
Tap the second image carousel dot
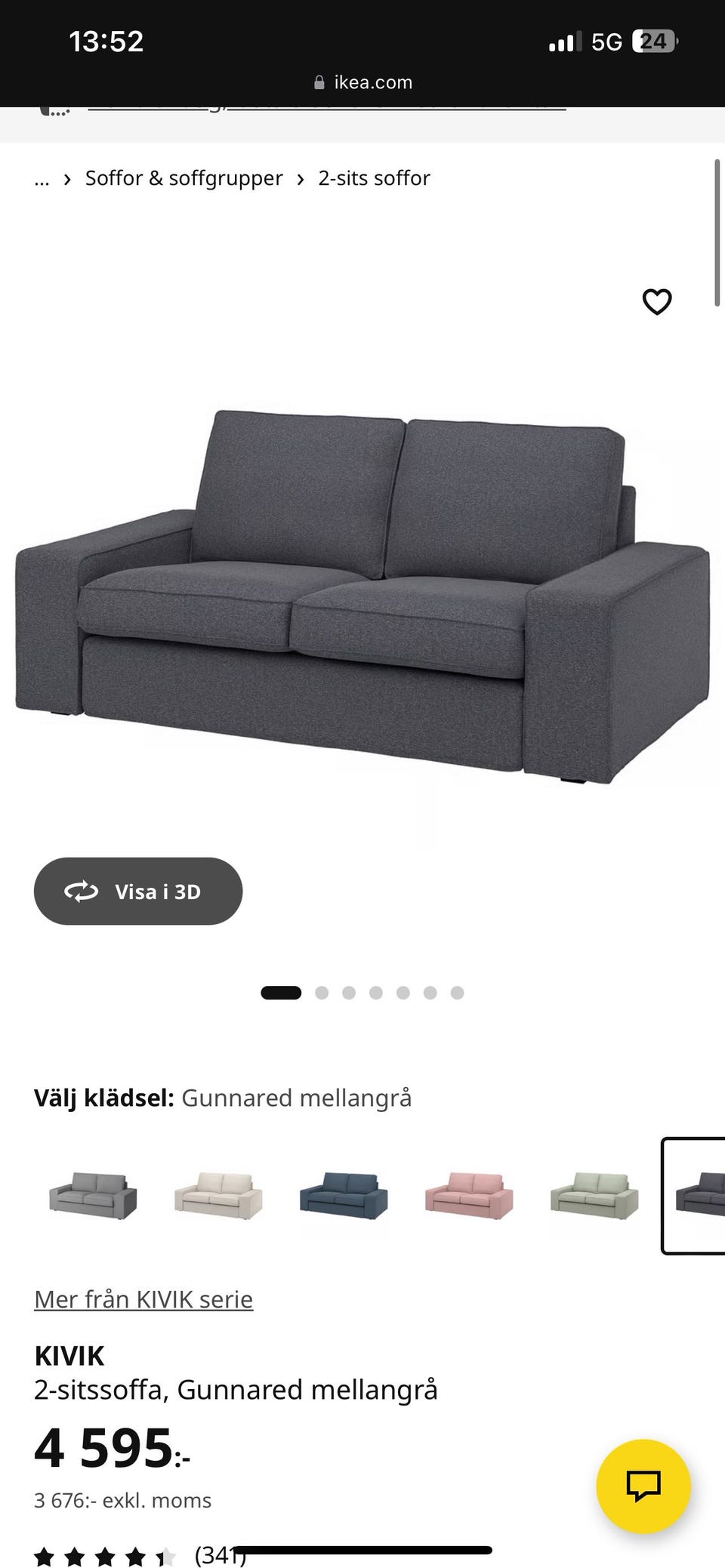[x=320, y=992]
